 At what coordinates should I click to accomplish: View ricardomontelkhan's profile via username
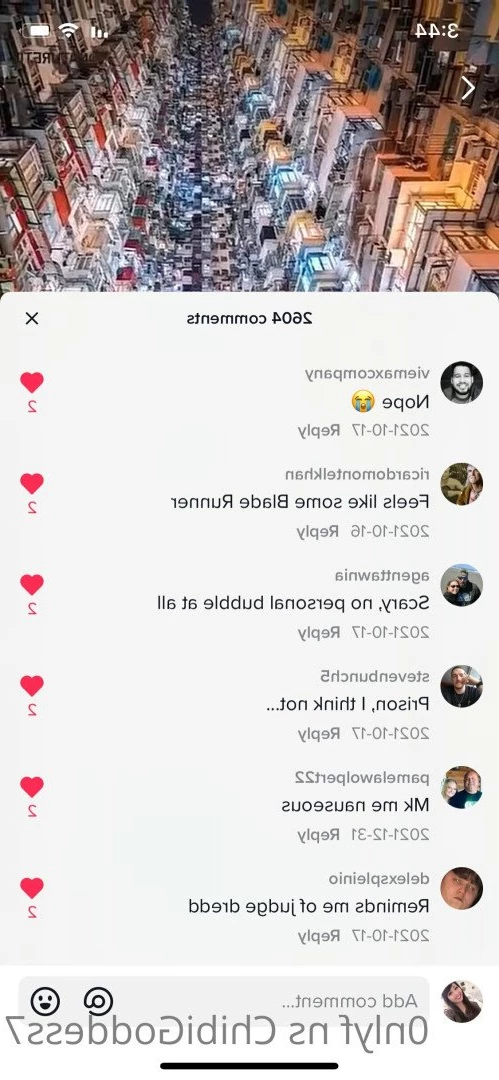pyautogui.click(x=357, y=475)
